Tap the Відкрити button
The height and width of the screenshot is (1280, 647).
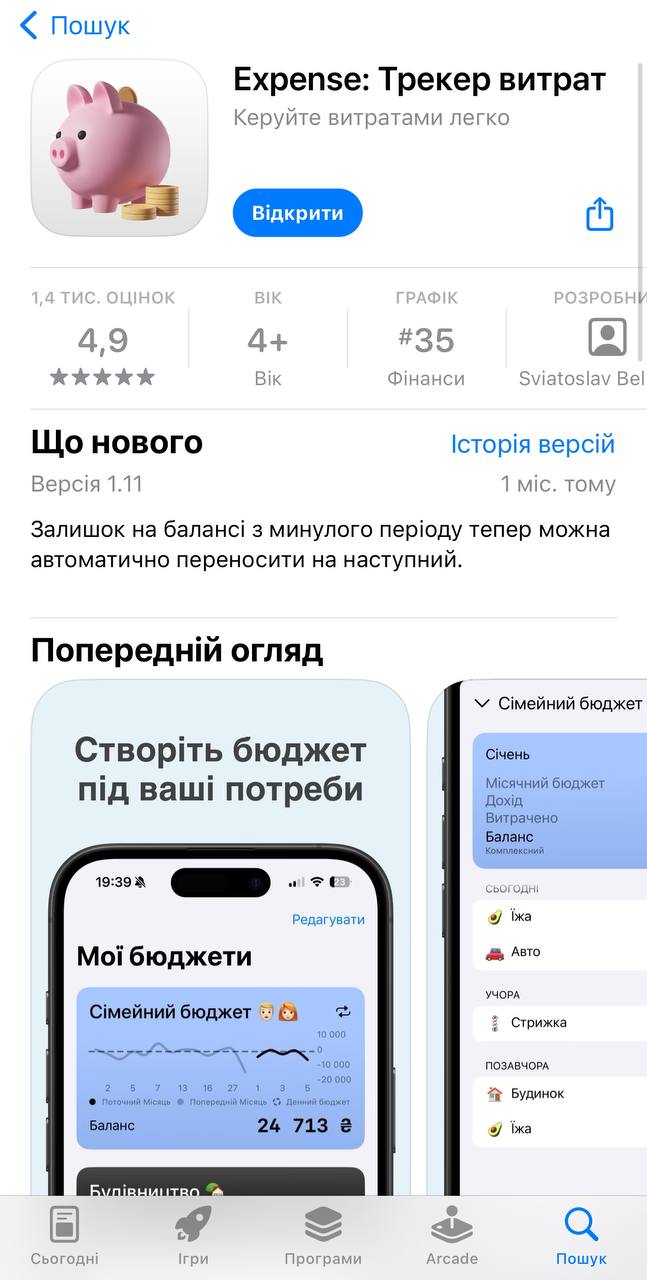point(297,213)
